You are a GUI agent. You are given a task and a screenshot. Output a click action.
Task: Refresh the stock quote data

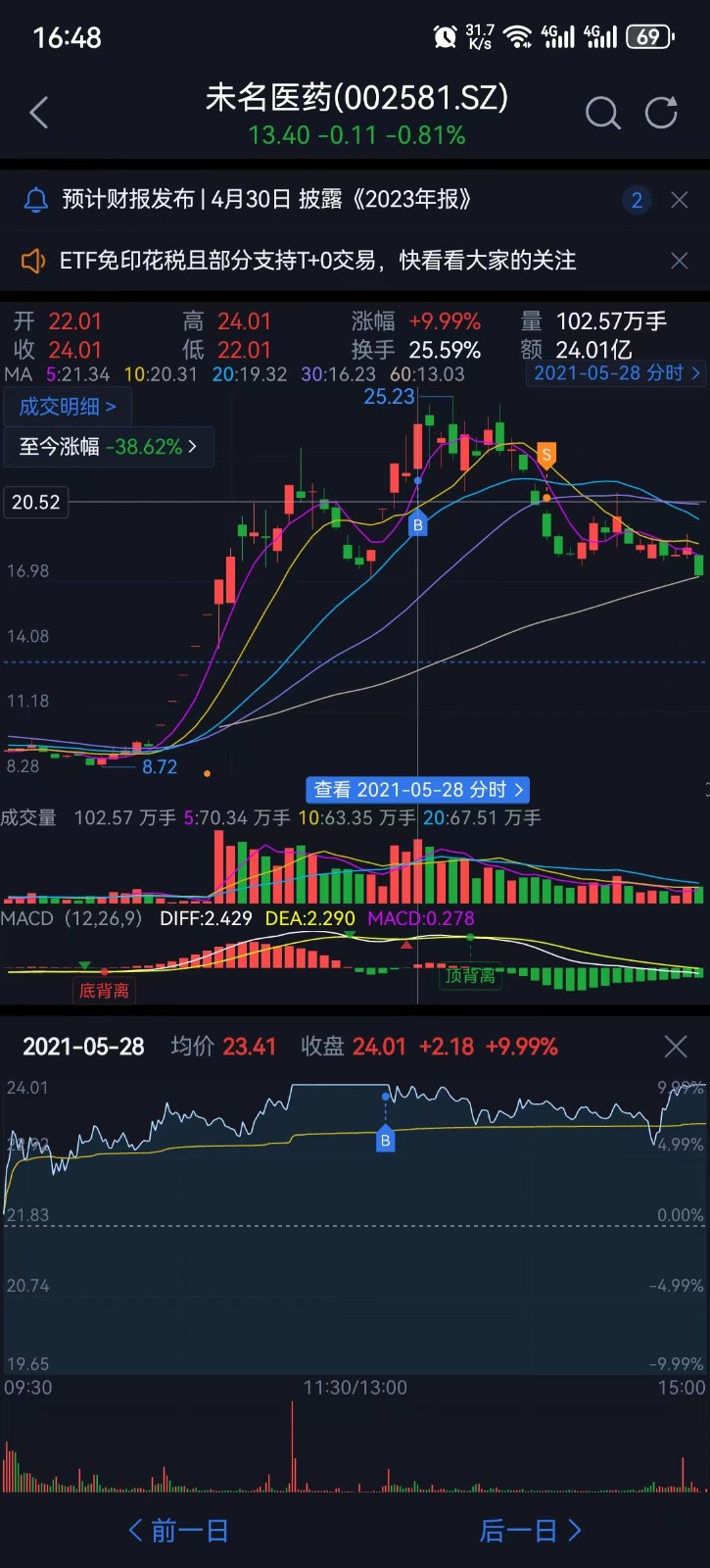click(662, 114)
